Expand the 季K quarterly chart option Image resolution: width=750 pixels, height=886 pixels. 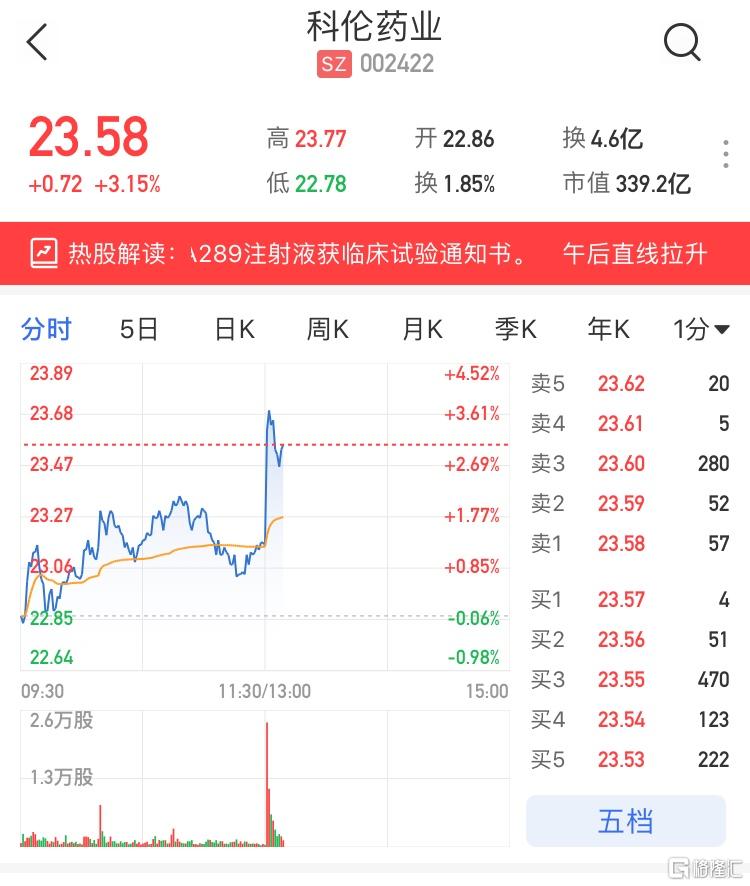click(514, 329)
